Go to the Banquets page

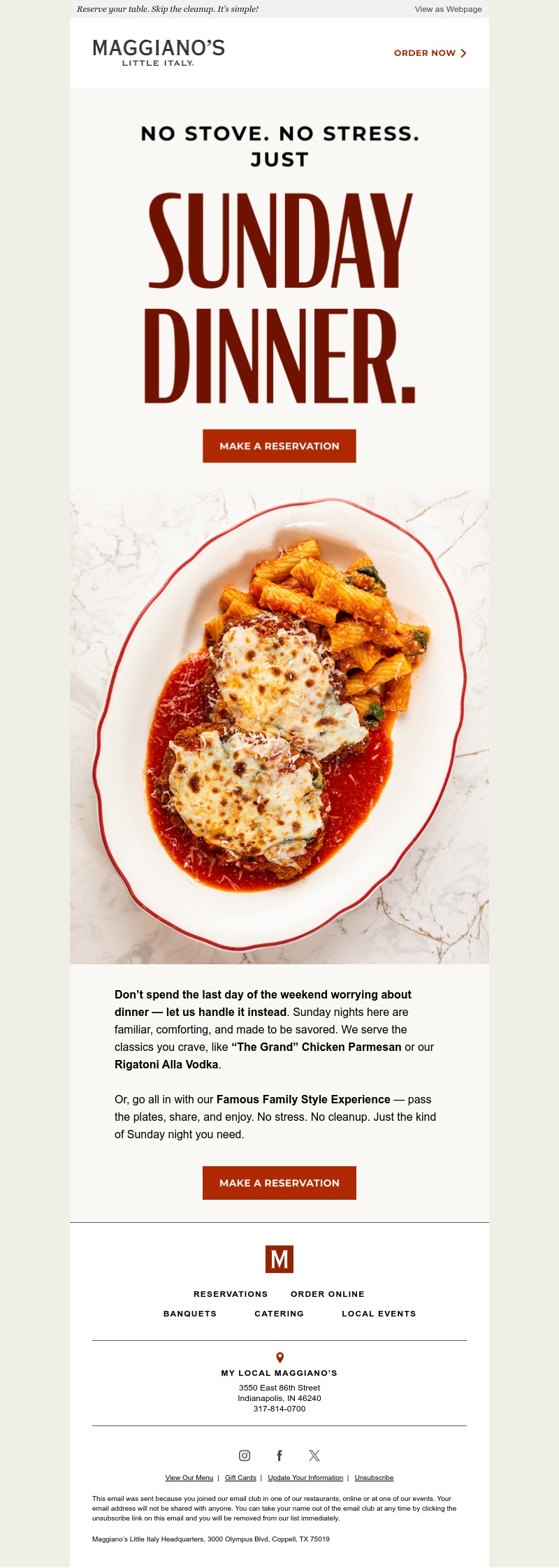pyautogui.click(x=190, y=1314)
